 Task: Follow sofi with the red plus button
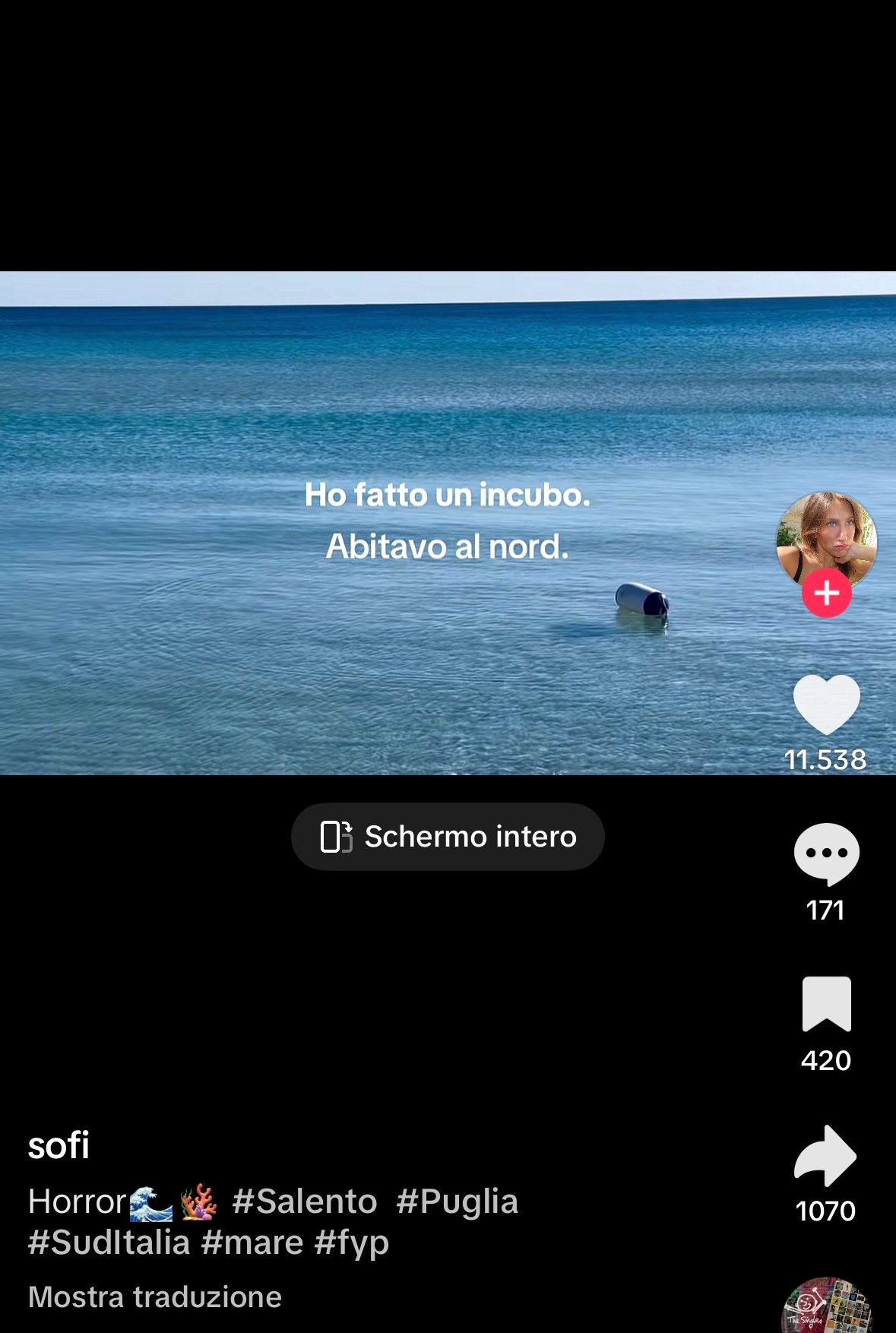(x=827, y=594)
